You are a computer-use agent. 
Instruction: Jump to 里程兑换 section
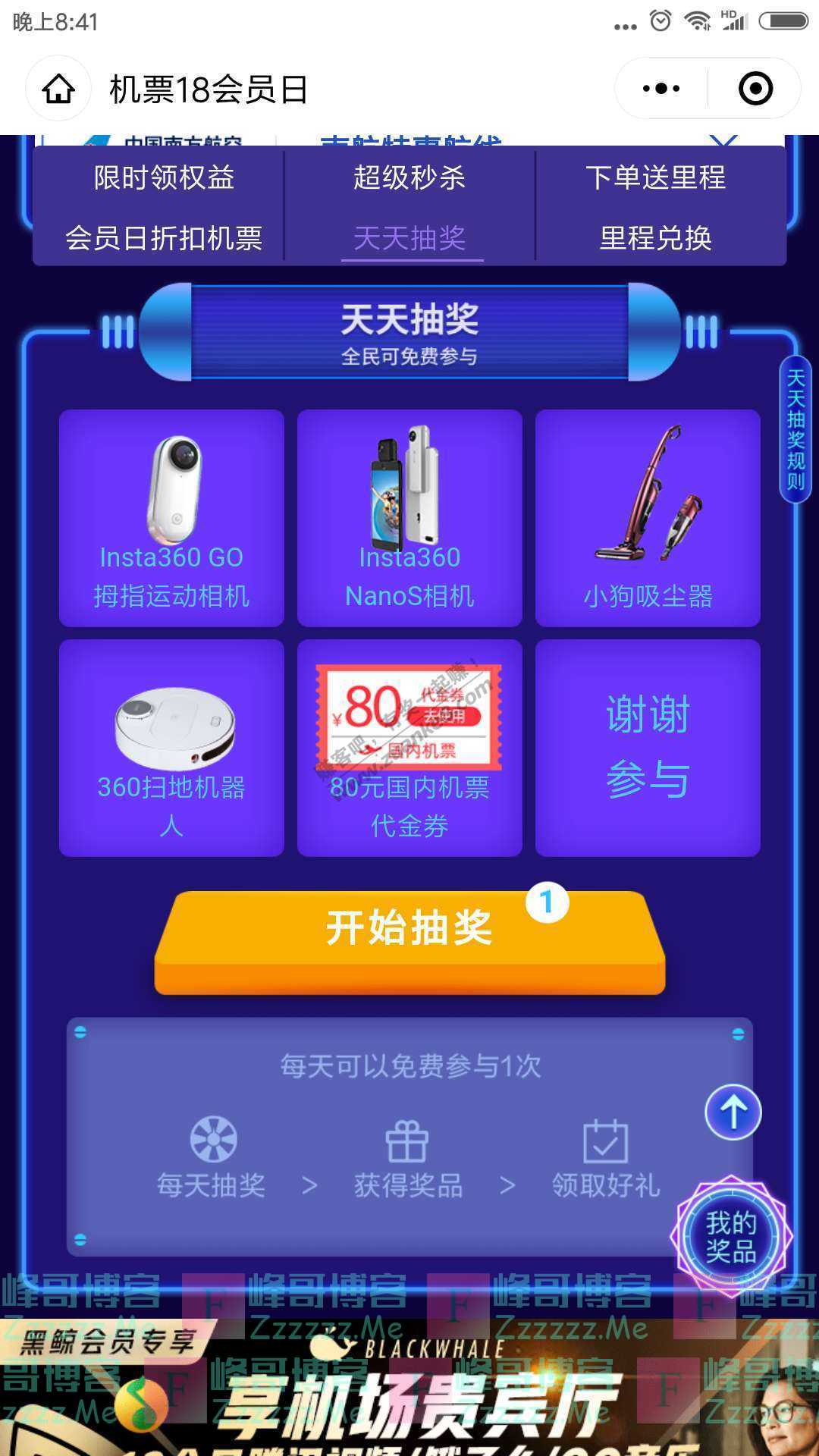pyautogui.click(x=655, y=238)
